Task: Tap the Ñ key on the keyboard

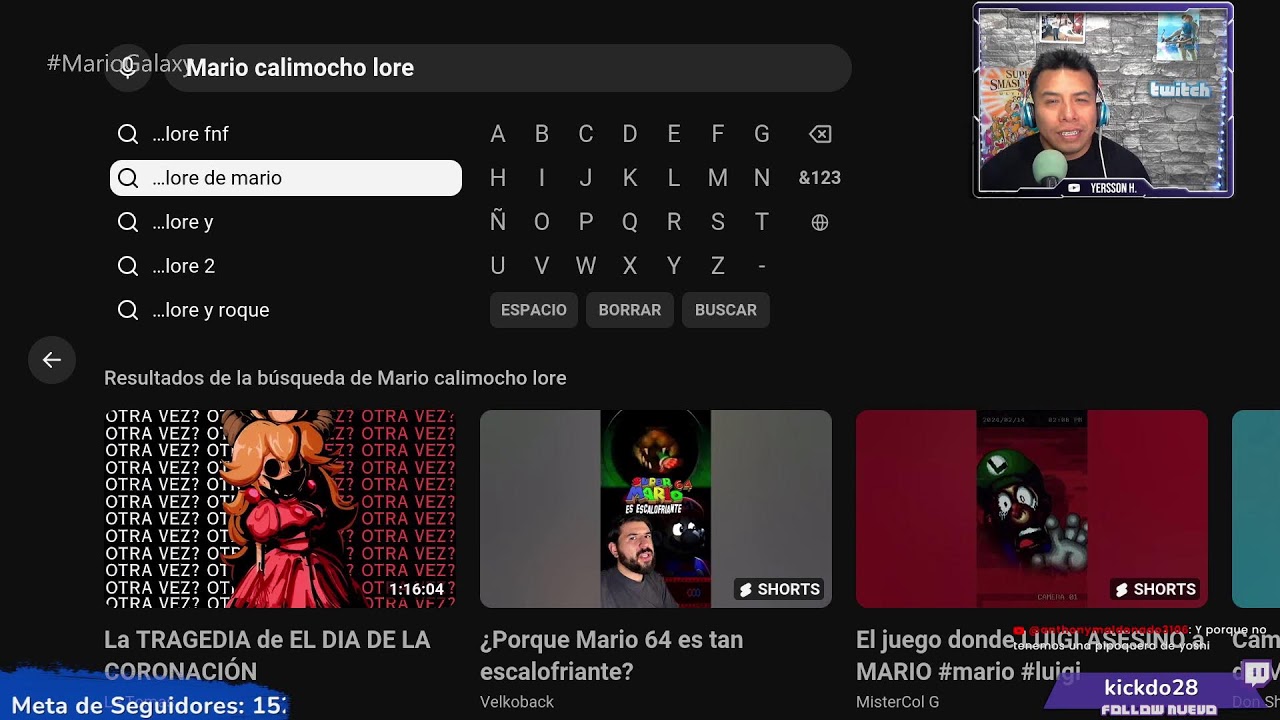Action: 497,222
